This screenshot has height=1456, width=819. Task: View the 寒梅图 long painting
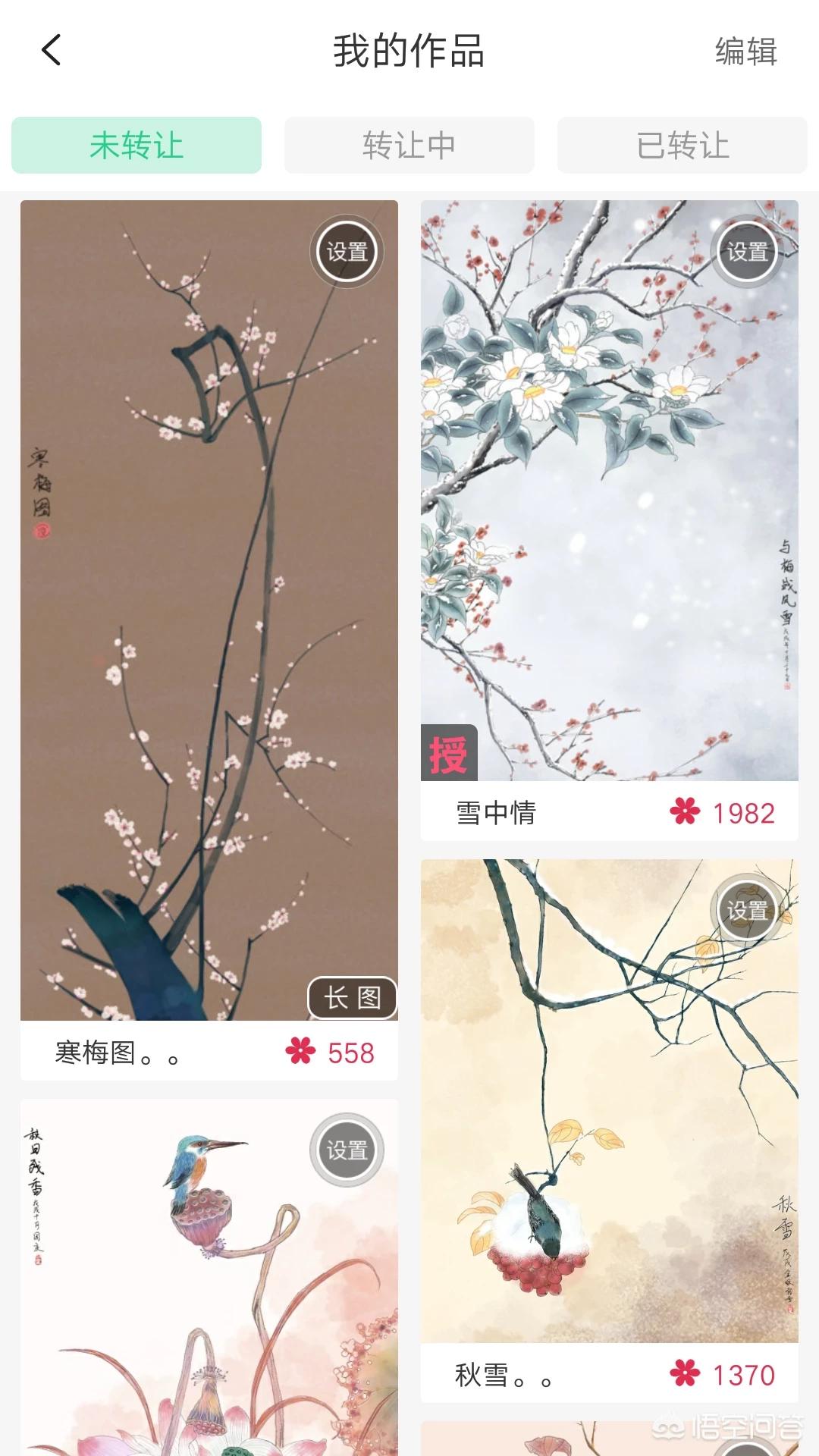click(x=209, y=607)
